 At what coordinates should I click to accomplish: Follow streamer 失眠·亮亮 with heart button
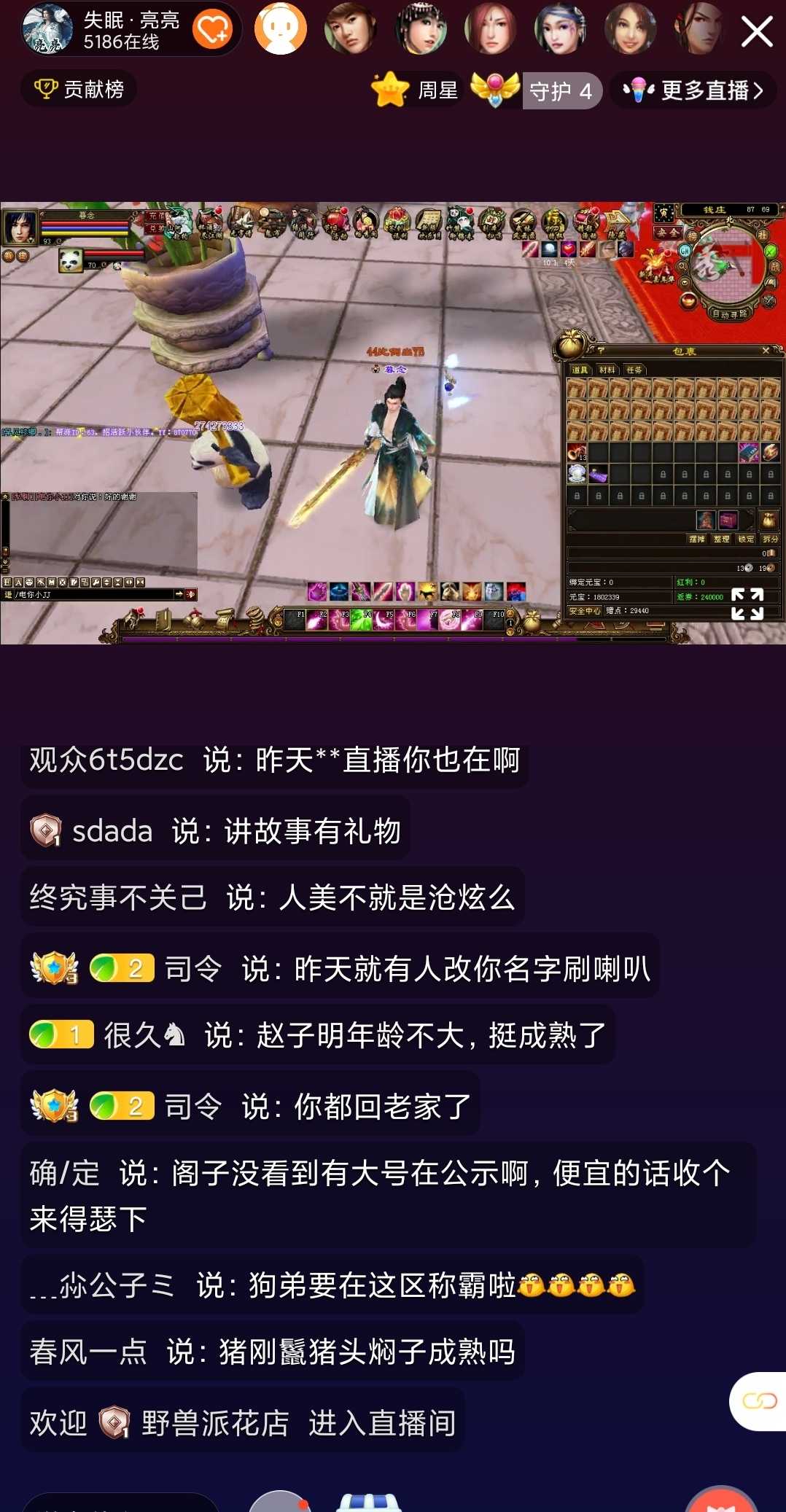click(x=212, y=29)
